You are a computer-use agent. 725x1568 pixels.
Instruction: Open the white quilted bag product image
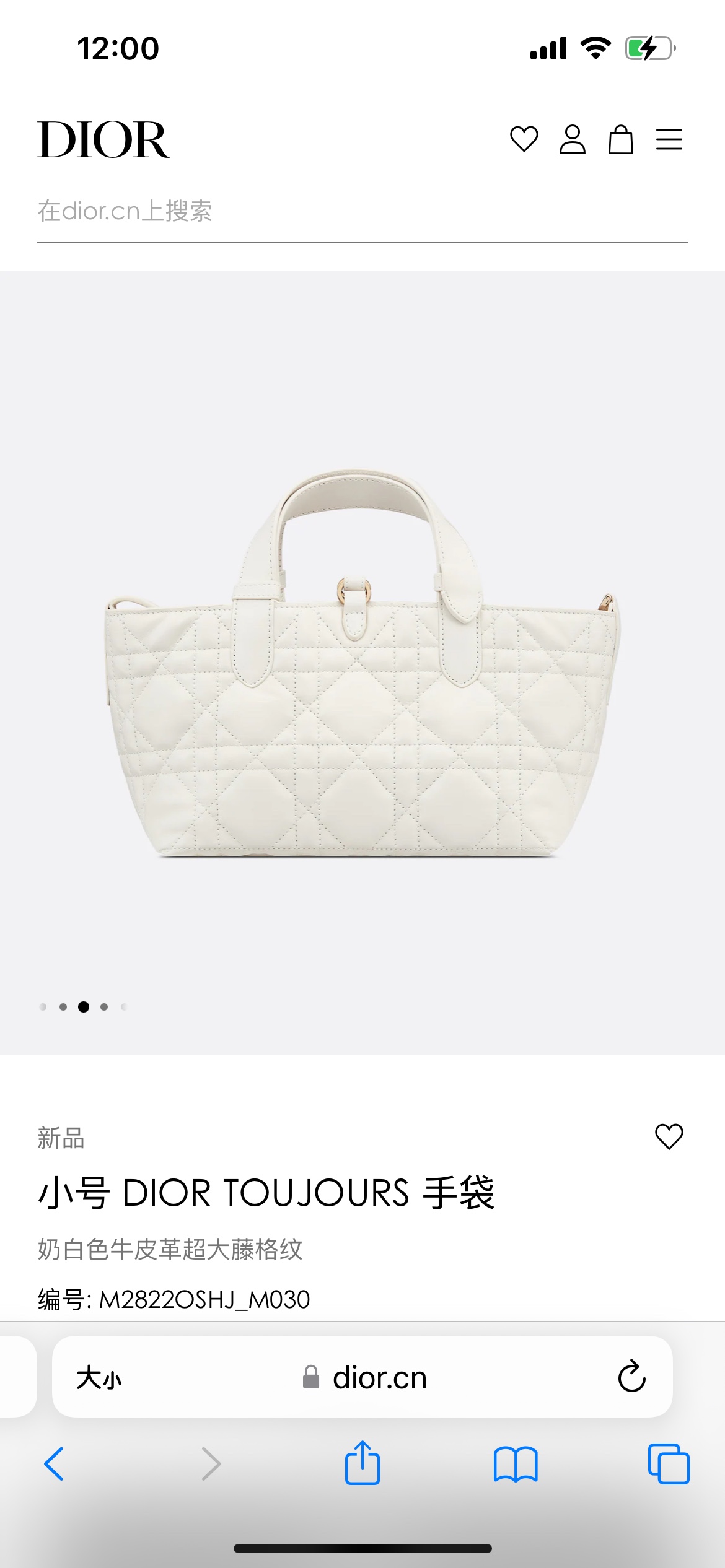coord(362,663)
